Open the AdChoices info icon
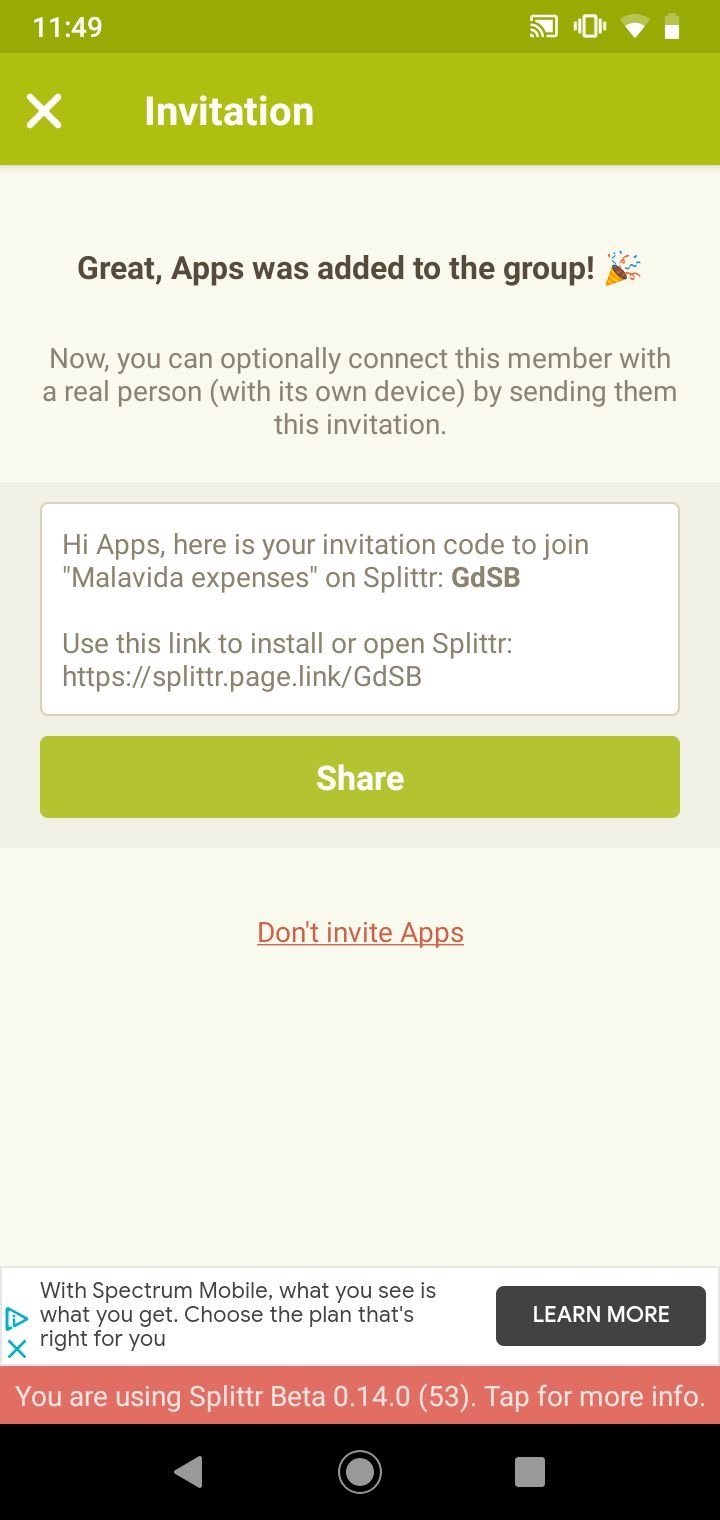The height and width of the screenshot is (1520, 720). (17, 1319)
